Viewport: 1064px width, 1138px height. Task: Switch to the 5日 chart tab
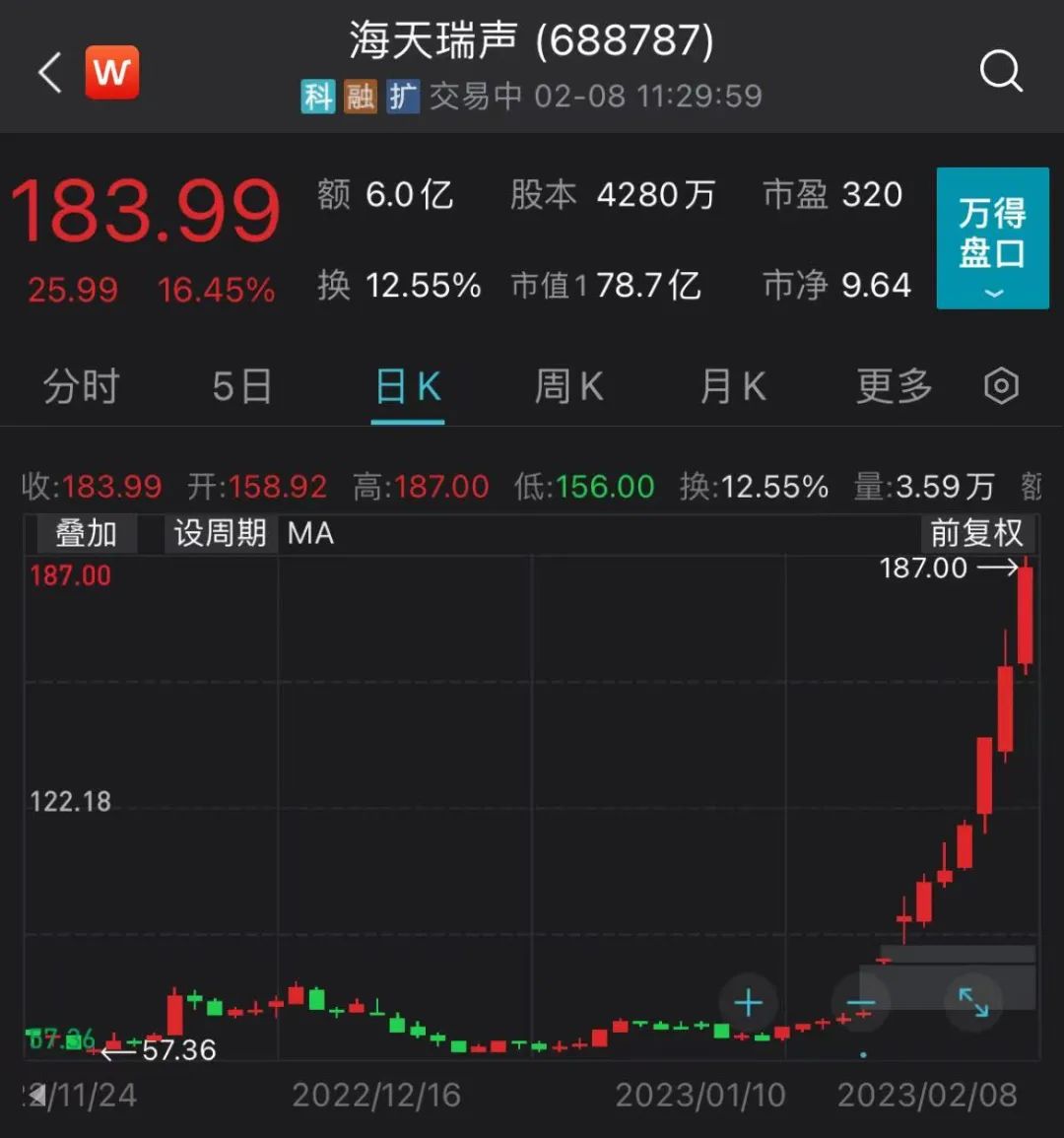pyautogui.click(x=242, y=387)
